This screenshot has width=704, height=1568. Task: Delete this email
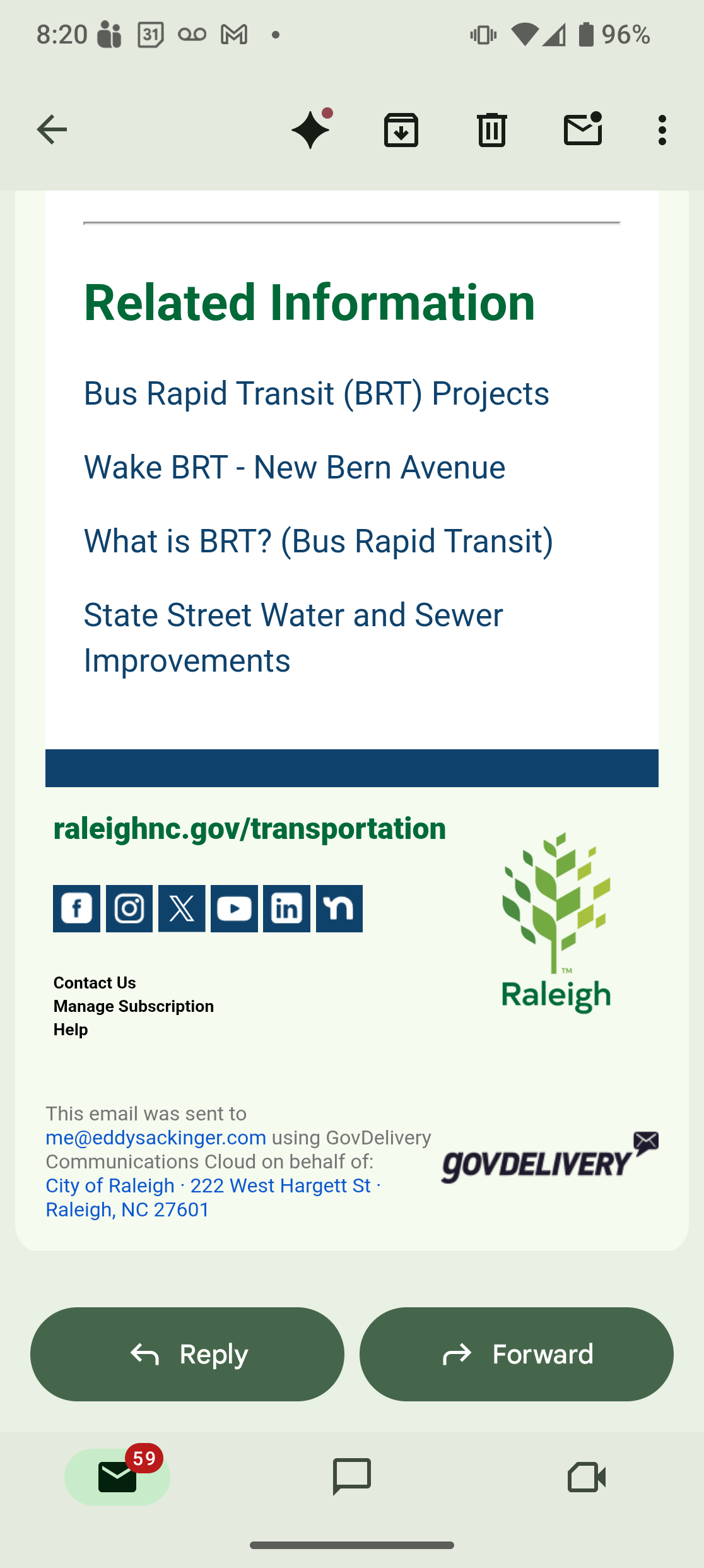[x=491, y=130]
